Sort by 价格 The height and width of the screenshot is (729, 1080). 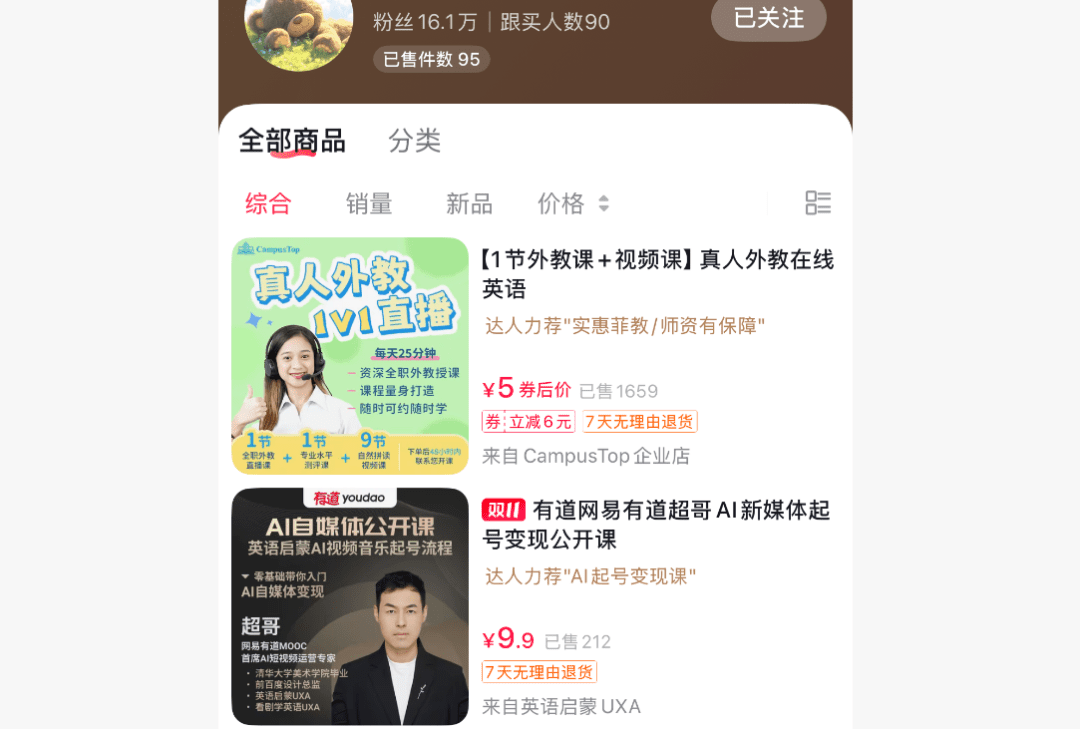pyautogui.click(x=572, y=204)
